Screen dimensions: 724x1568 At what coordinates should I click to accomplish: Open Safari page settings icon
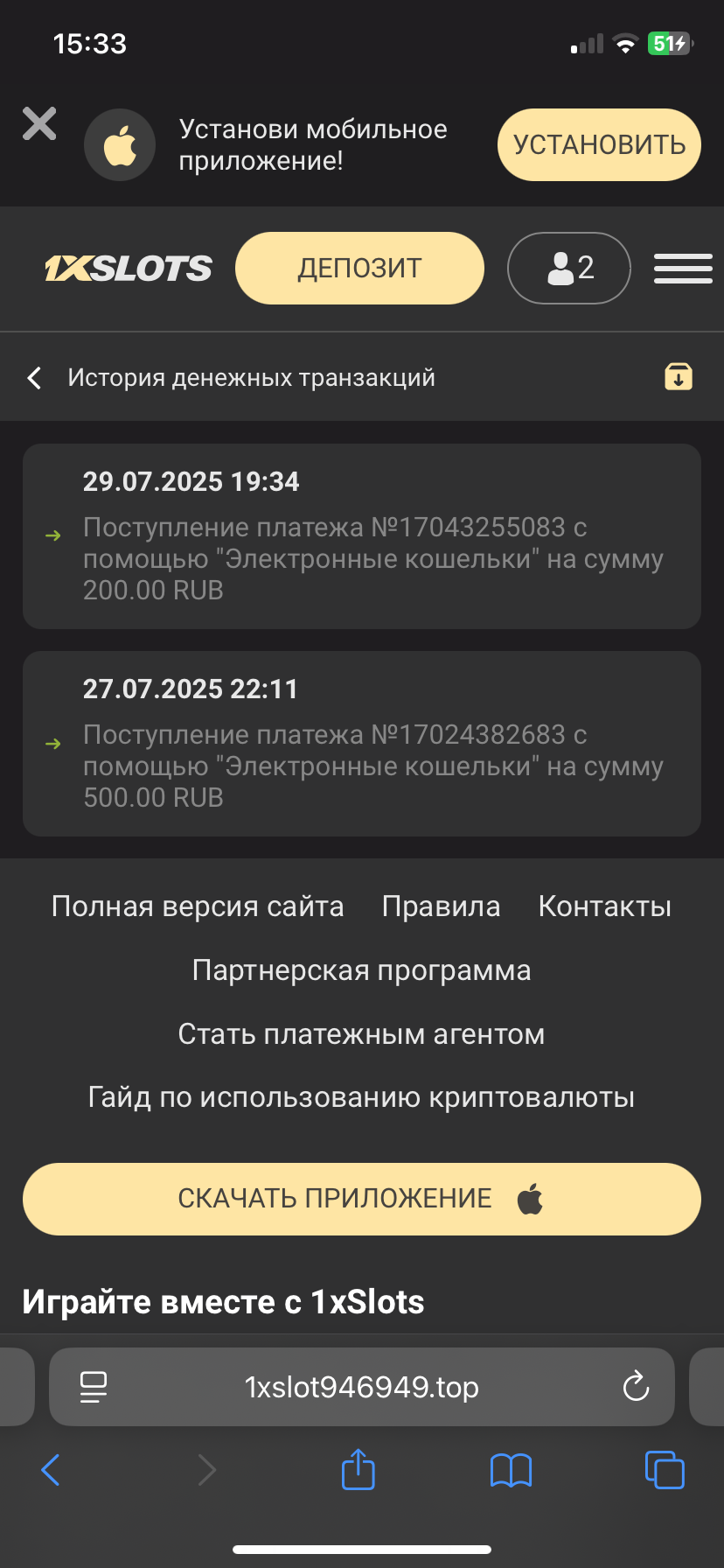click(93, 1387)
